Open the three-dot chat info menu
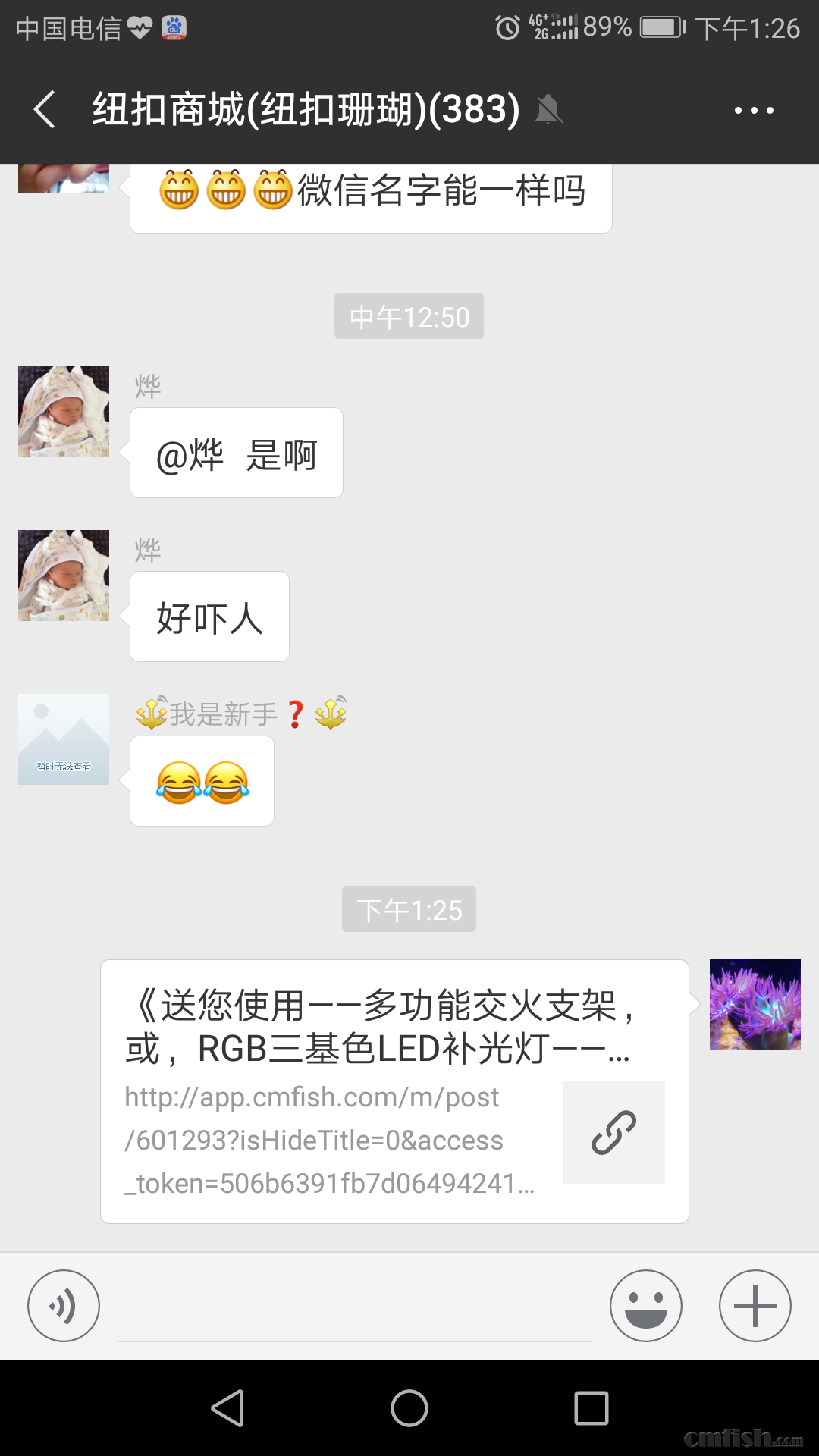This screenshot has width=819, height=1456. point(754,110)
